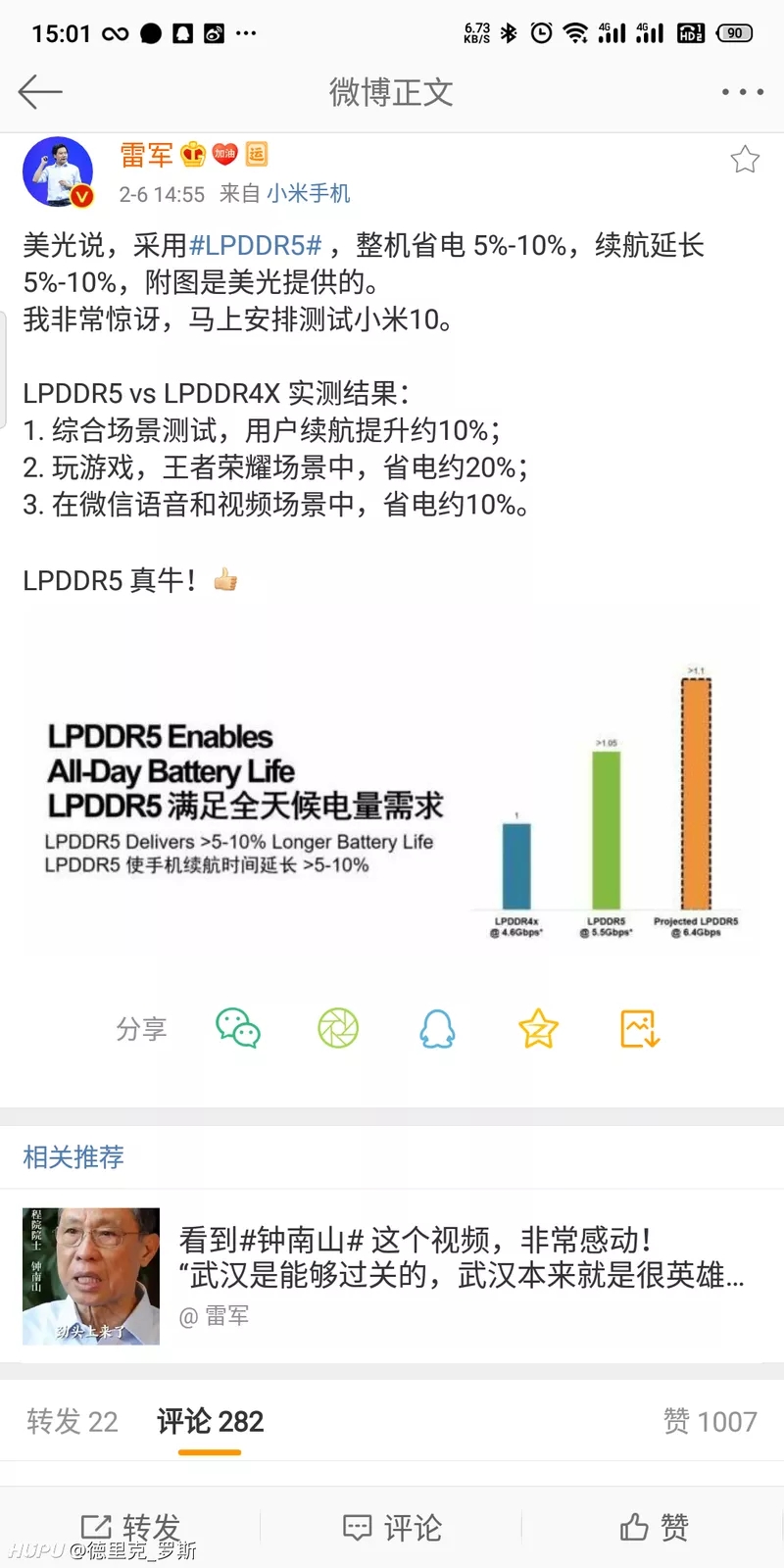Save the image with the download icon

[x=640, y=1029]
